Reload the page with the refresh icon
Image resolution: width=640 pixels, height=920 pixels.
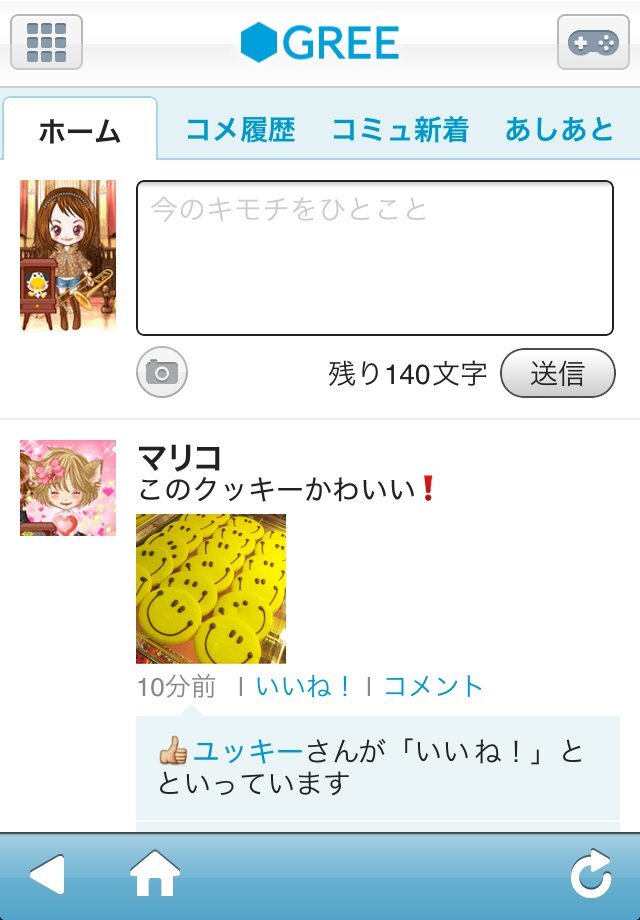coord(590,876)
